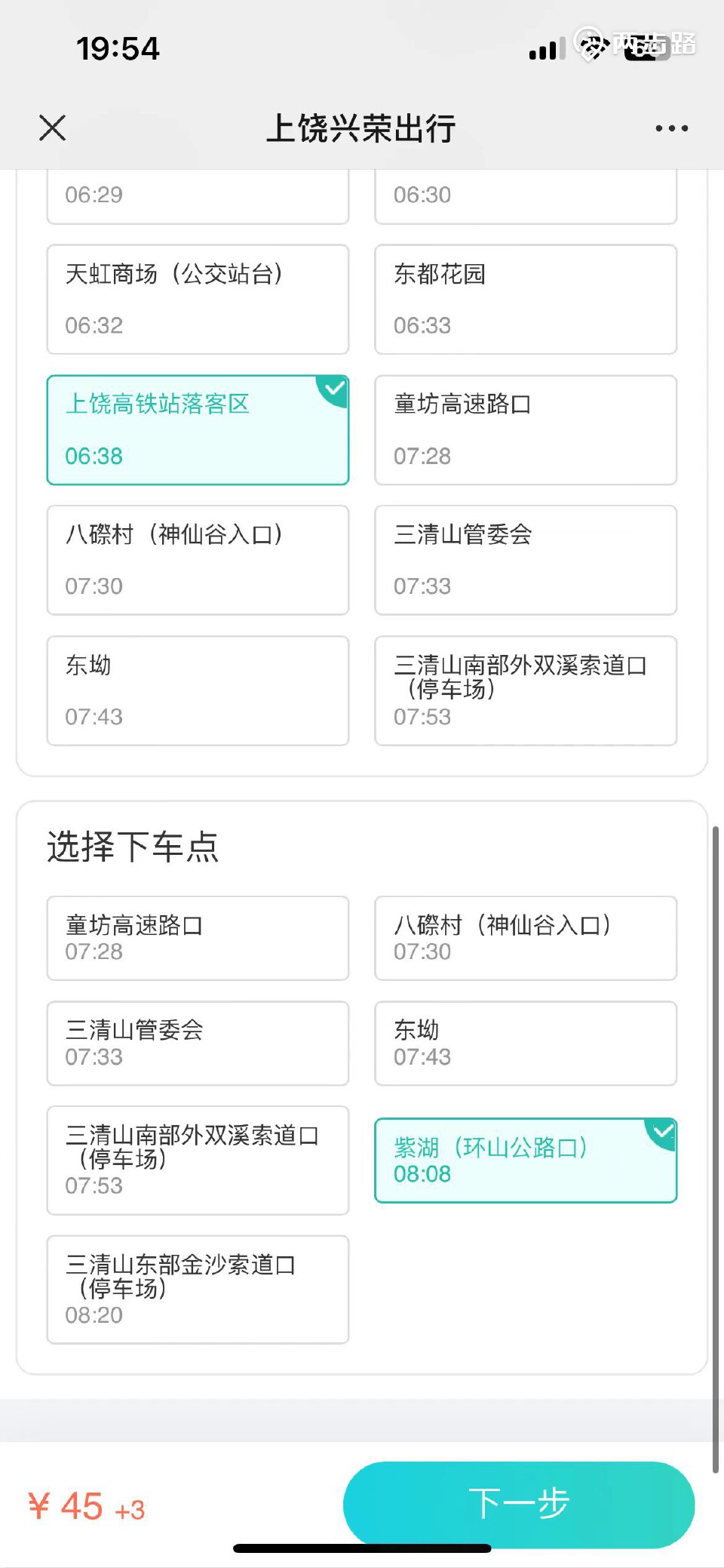Image resolution: width=724 pixels, height=1568 pixels.
Task: Select 天虹商场（公交站台）pickup stop
Action: click(198, 300)
